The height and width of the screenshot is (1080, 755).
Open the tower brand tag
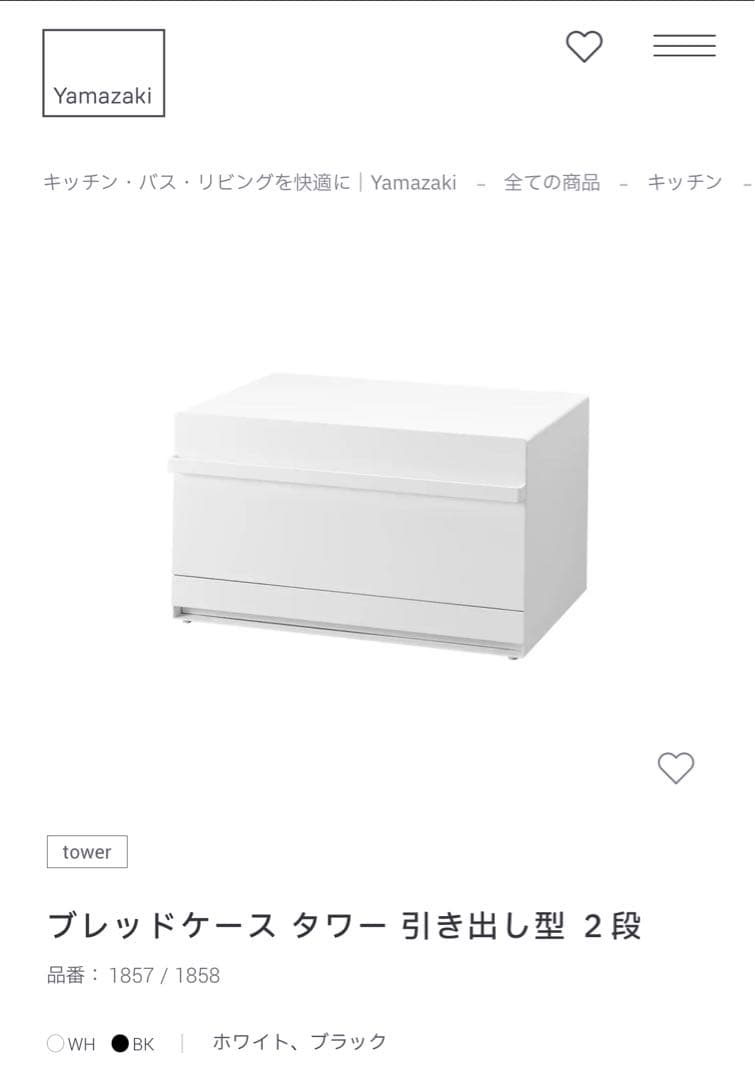(x=87, y=852)
